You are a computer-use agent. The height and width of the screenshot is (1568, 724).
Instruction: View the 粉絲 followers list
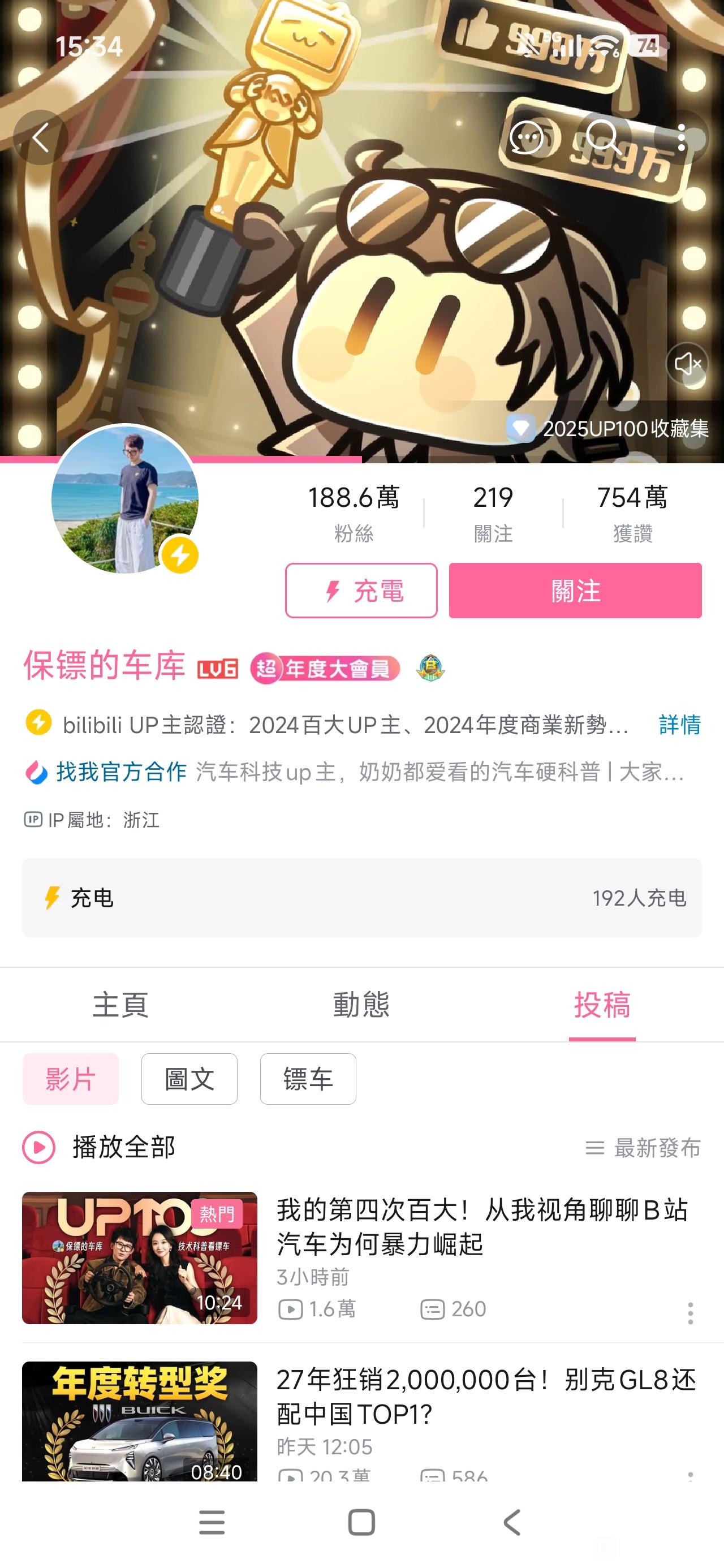[353, 512]
